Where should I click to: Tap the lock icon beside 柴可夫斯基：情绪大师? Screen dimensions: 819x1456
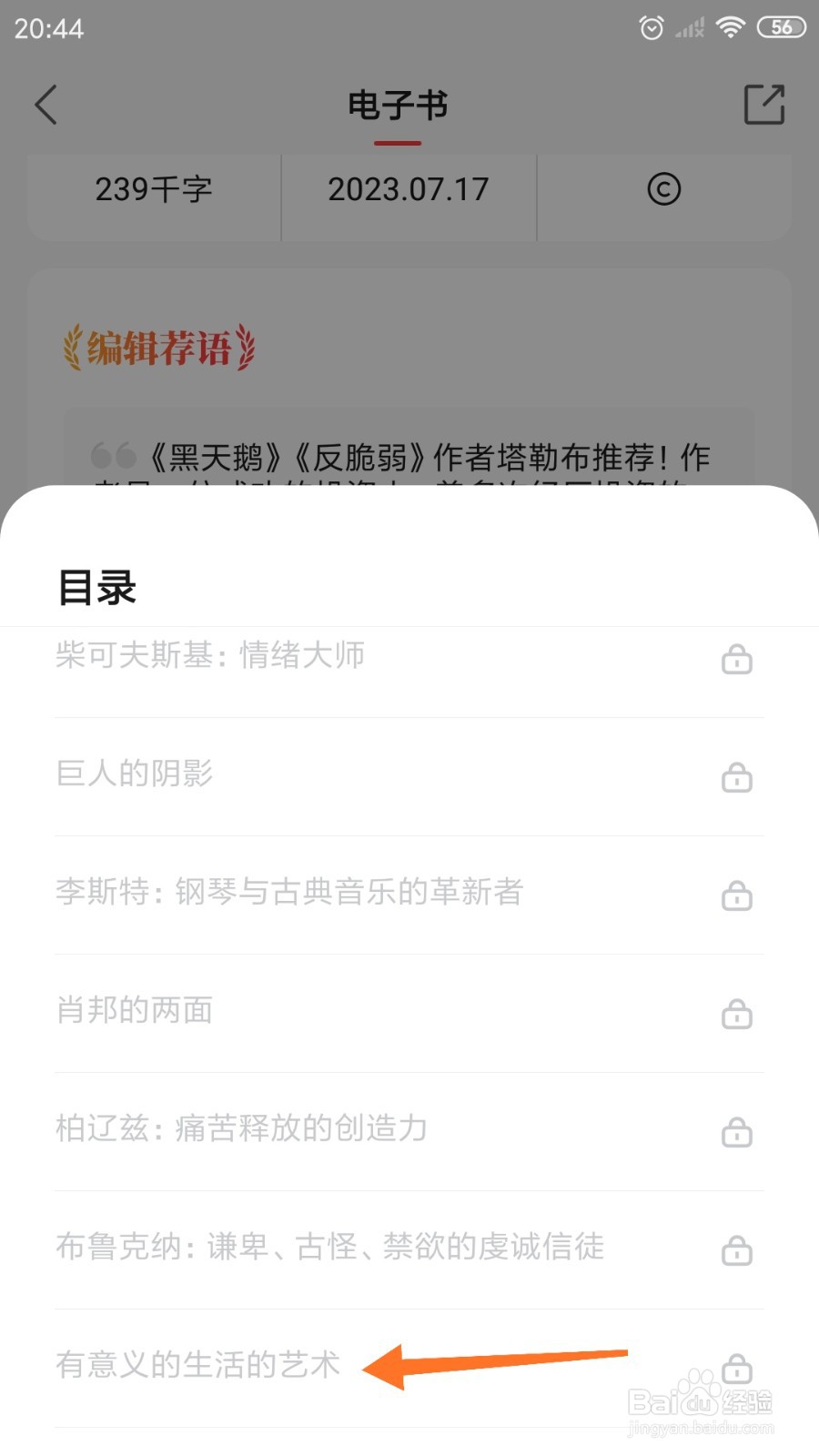tap(737, 660)
